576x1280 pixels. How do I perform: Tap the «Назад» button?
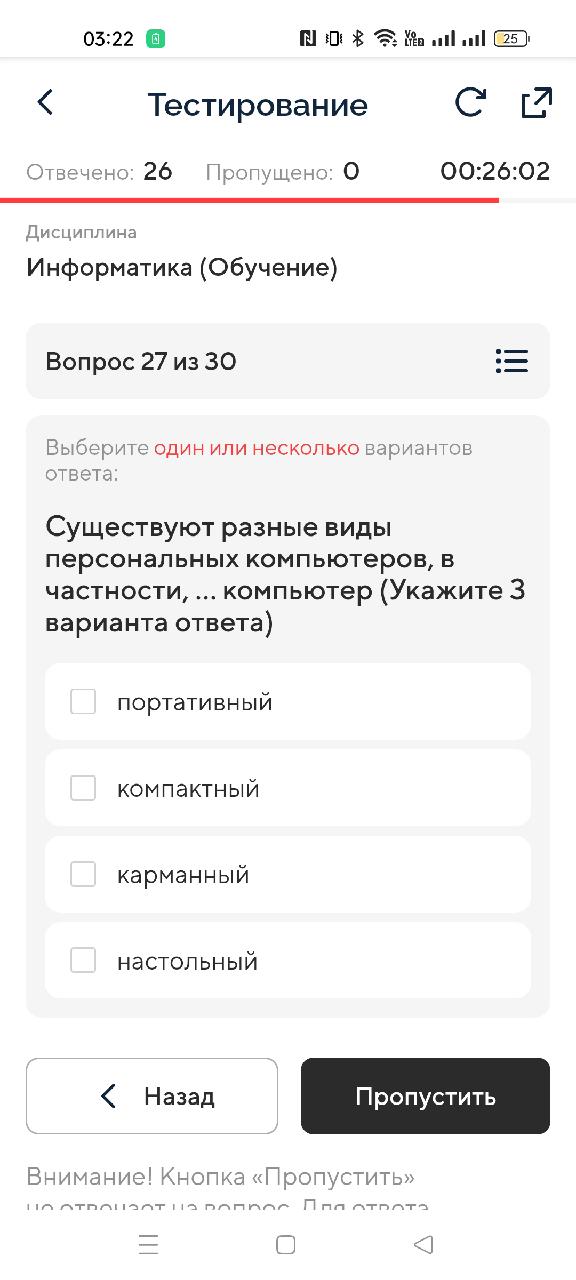(x=152, y=1096)
